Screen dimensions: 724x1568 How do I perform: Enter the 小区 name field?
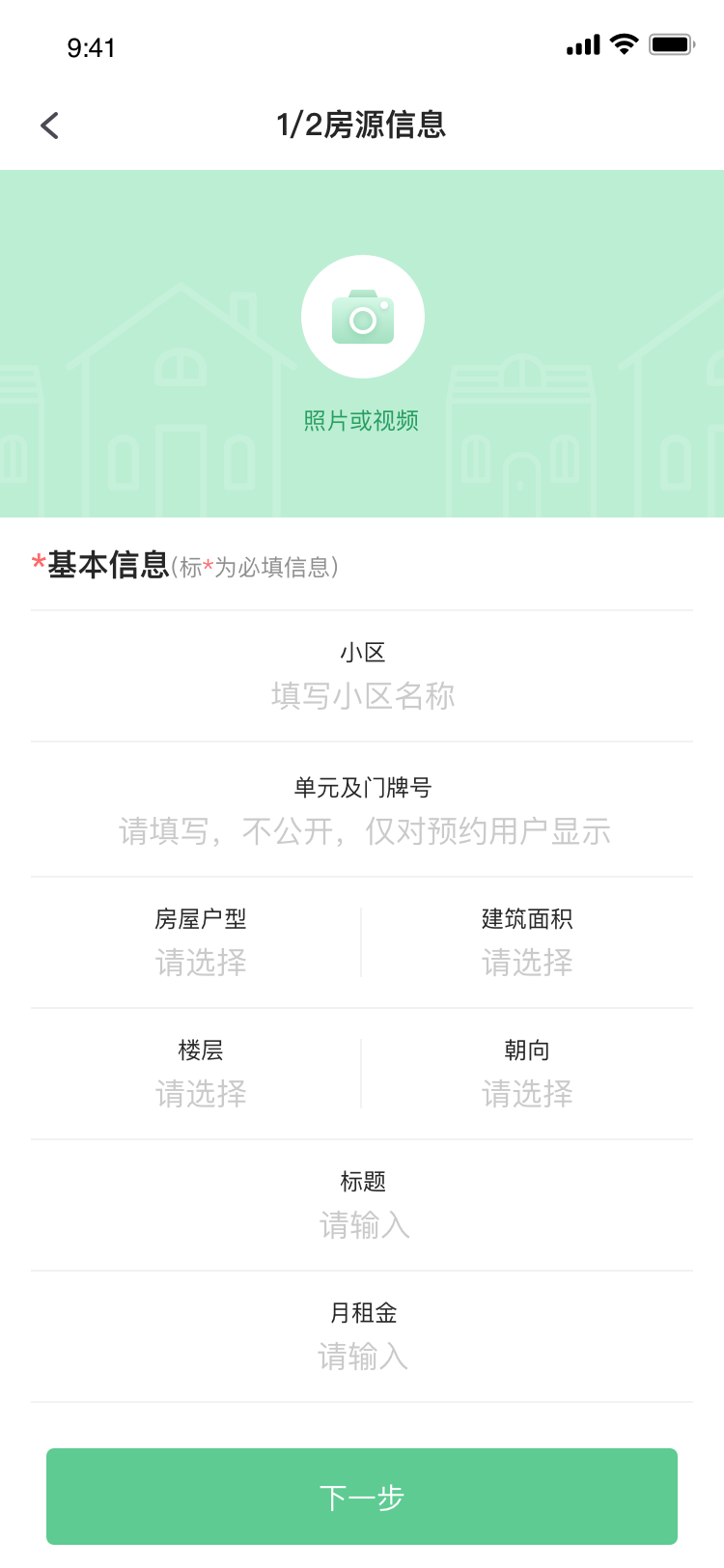click(362, 695)
